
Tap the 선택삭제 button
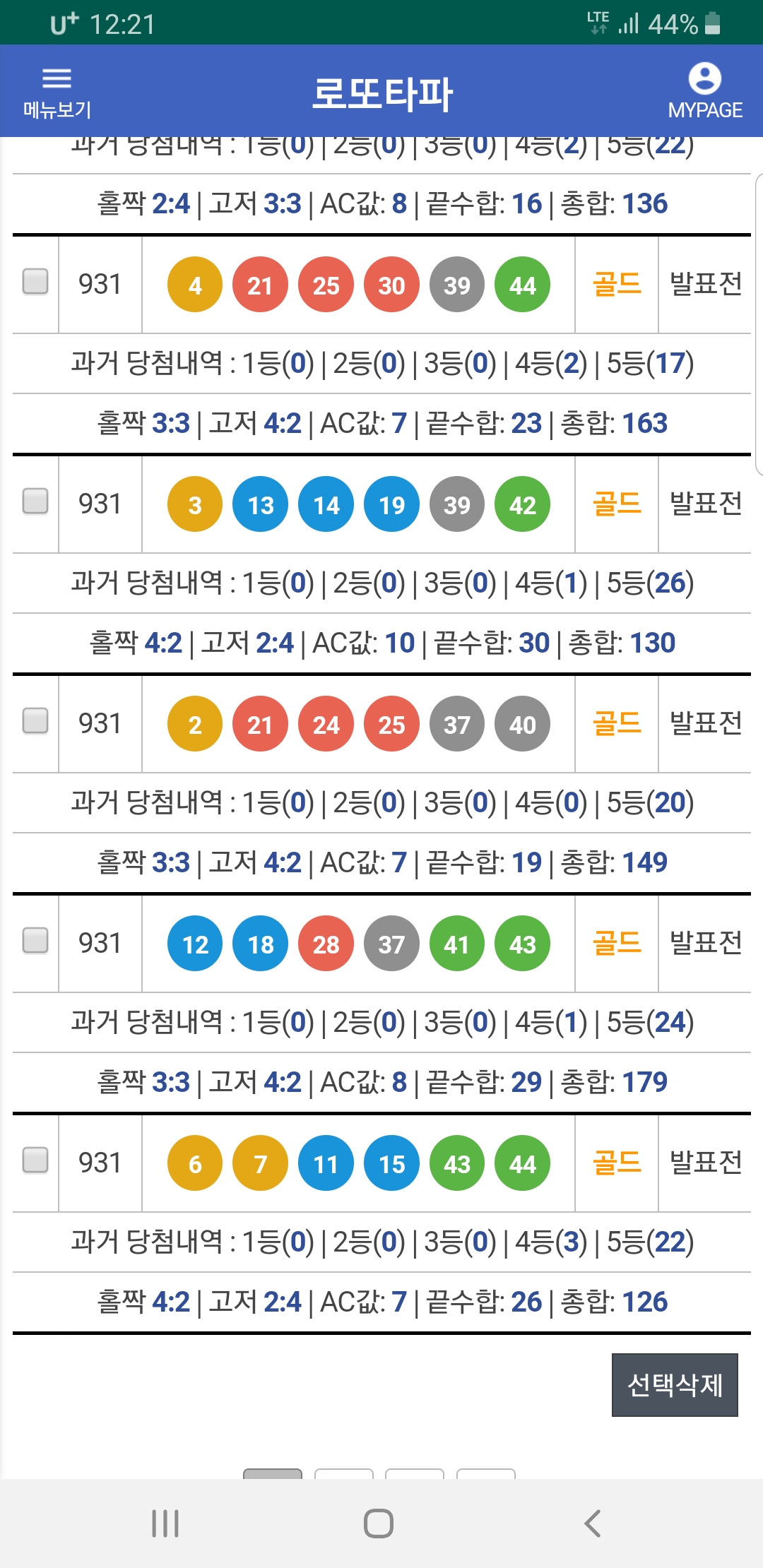(x=675, y=1385)
